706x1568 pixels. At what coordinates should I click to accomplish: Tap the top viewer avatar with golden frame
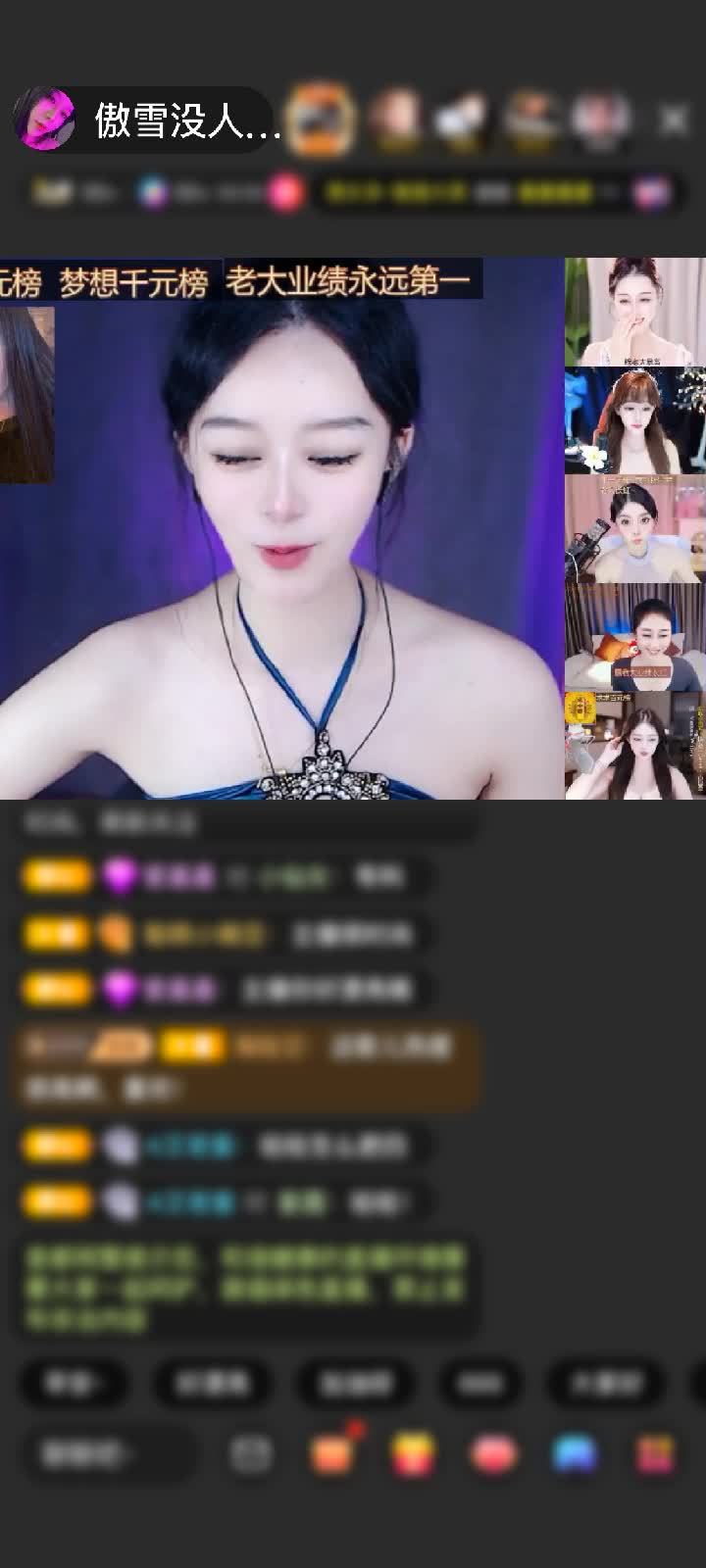[x=324, y=120]
